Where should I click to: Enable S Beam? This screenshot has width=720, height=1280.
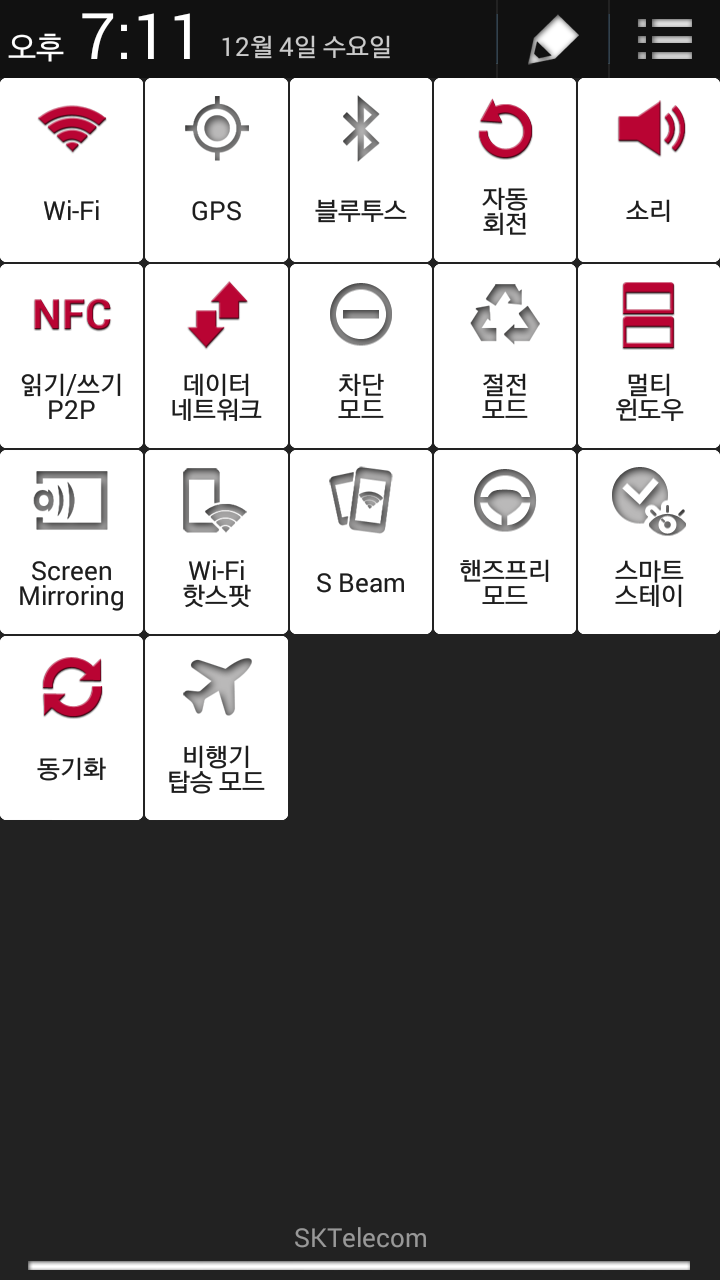[361, 541]
